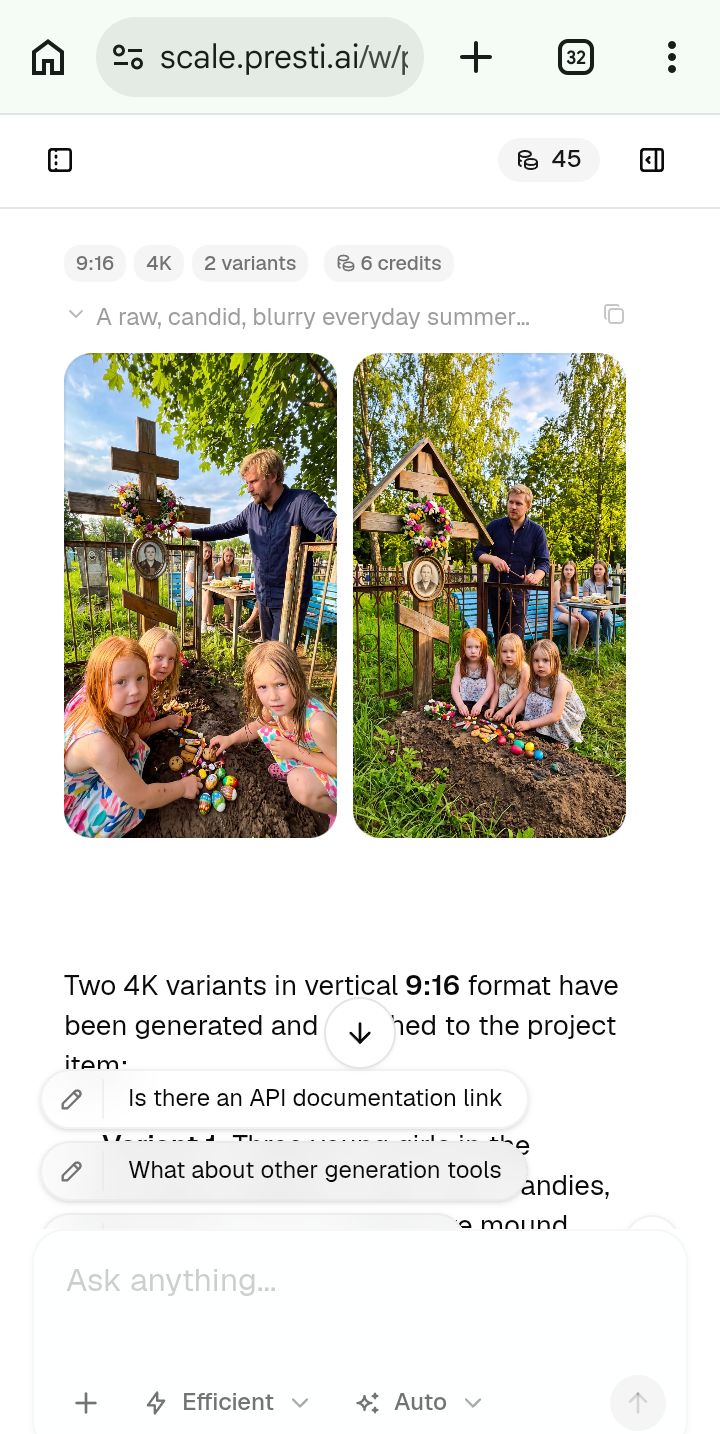
Task: Go to the browser home page
Action: (x=48, y=57)
